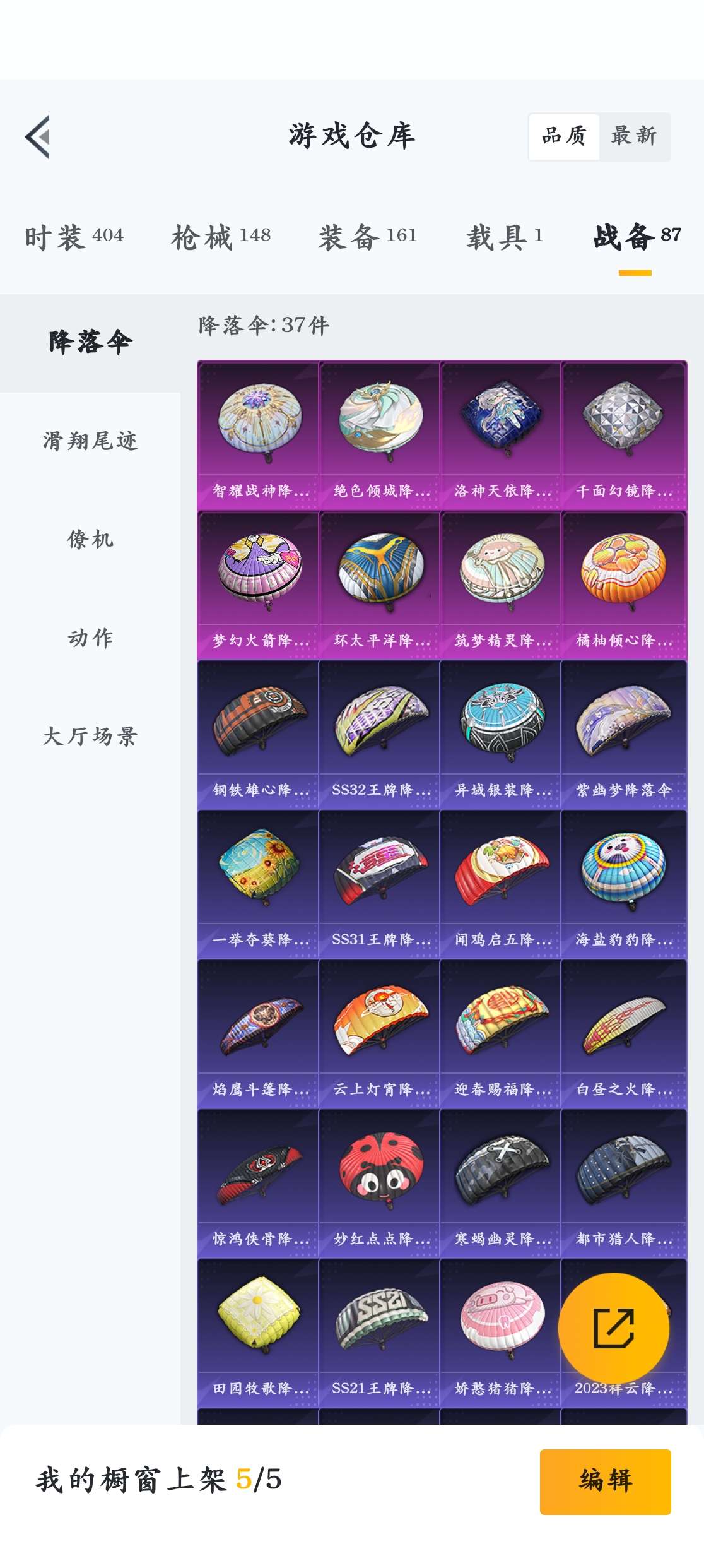Image resolution: width=704 pixels, height=1568 pixels.
Task: Open the 海盐豹豹 parachute item
Action: coord(623,884)
